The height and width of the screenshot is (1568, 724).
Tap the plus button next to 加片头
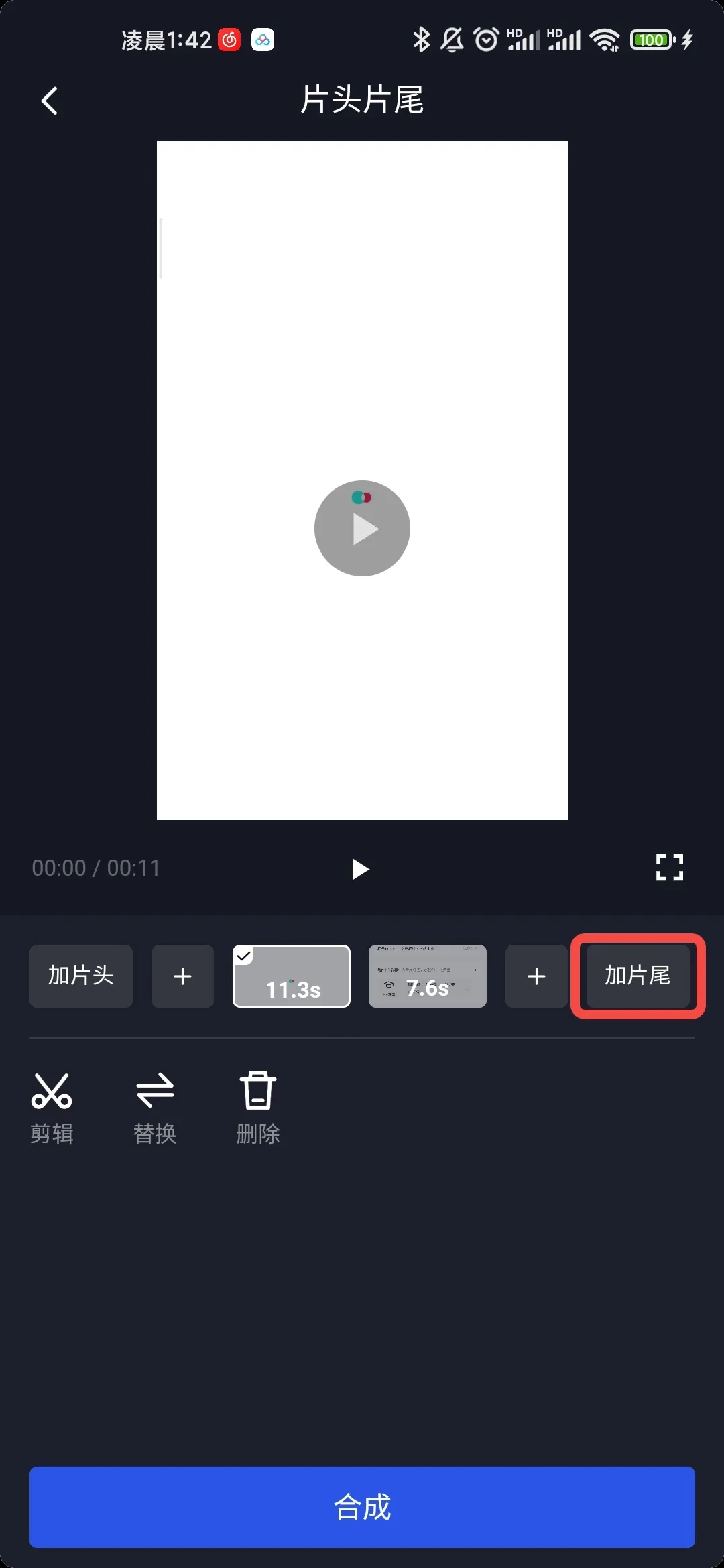coord(182,976)
